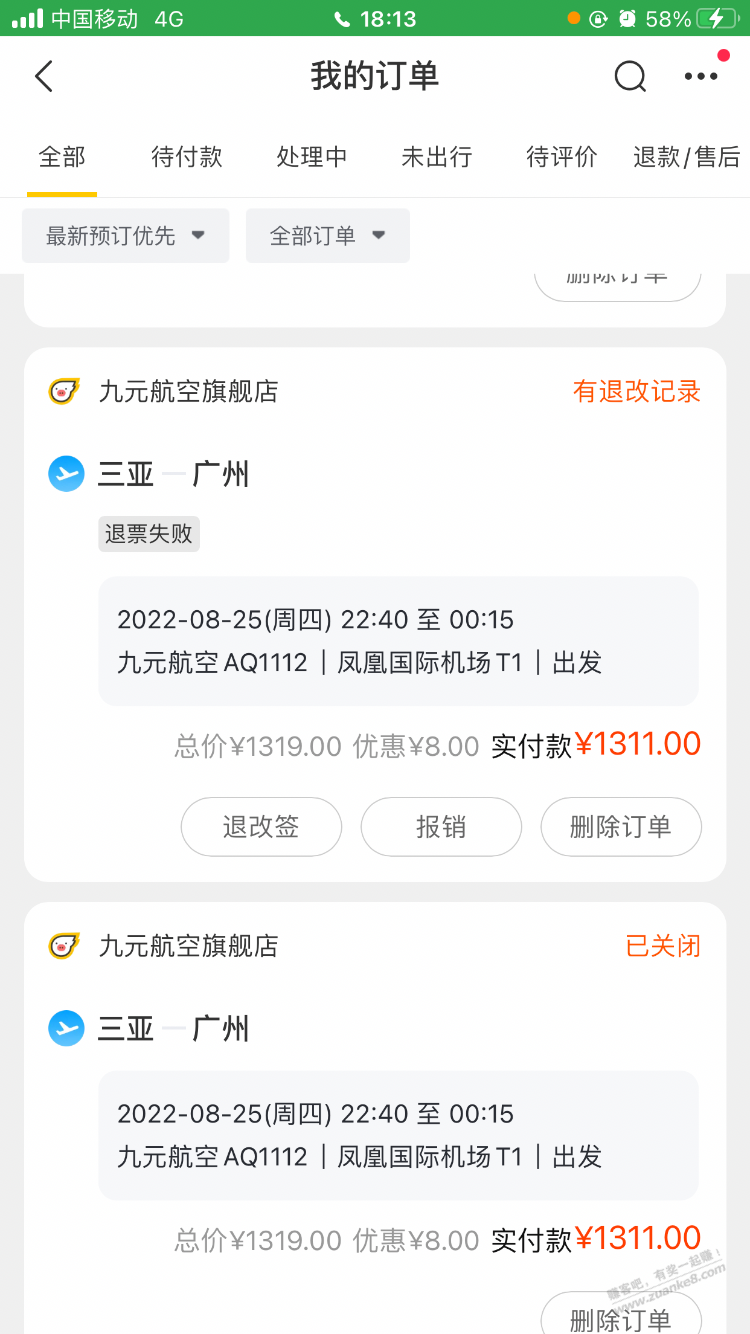750x1334 pixels.
Task: Open search from the order list header
Action: 630,76
